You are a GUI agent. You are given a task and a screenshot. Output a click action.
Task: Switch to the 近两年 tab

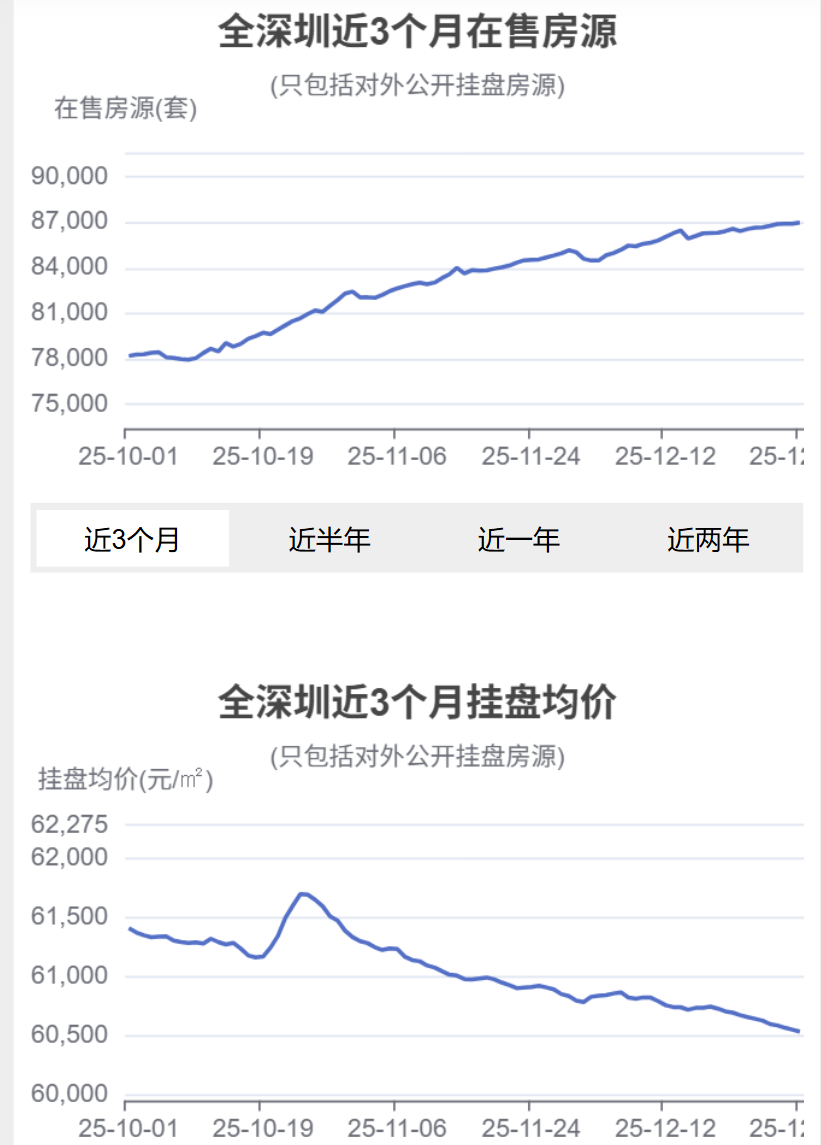click(708, 540)
